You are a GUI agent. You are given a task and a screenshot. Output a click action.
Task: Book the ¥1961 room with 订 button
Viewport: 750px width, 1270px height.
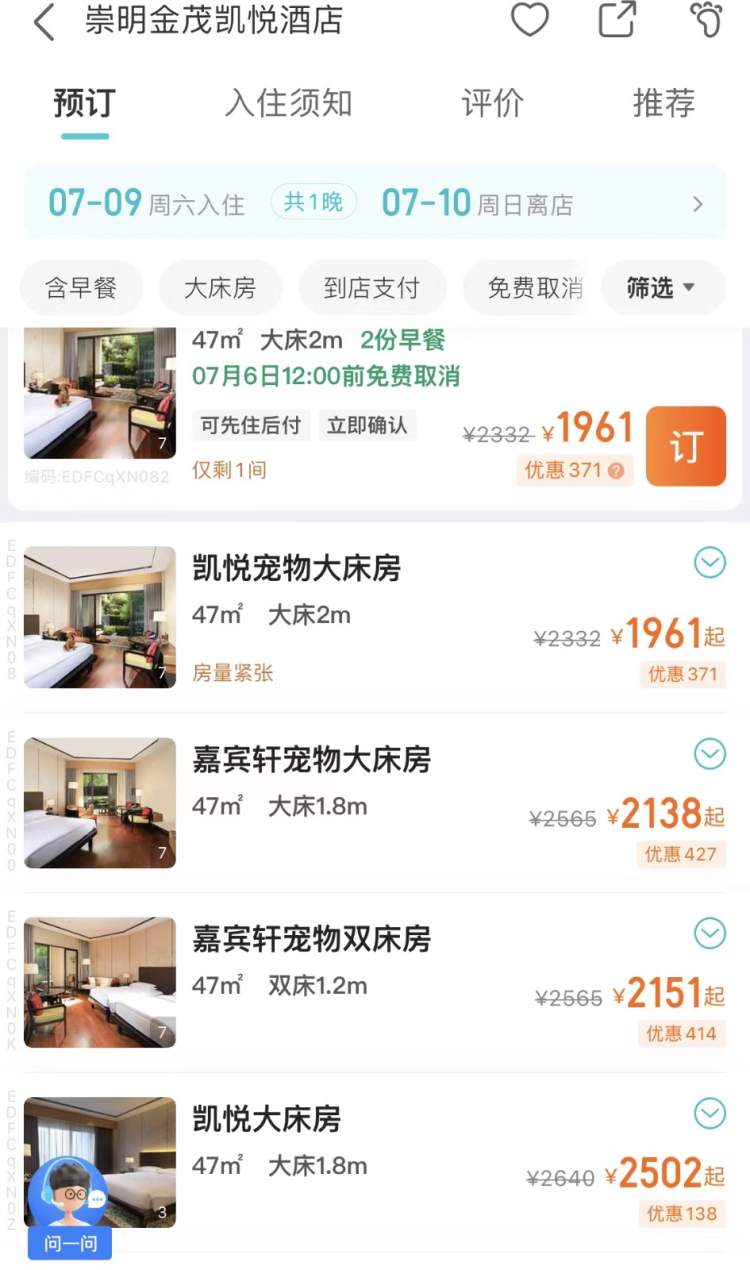point(686,446)
